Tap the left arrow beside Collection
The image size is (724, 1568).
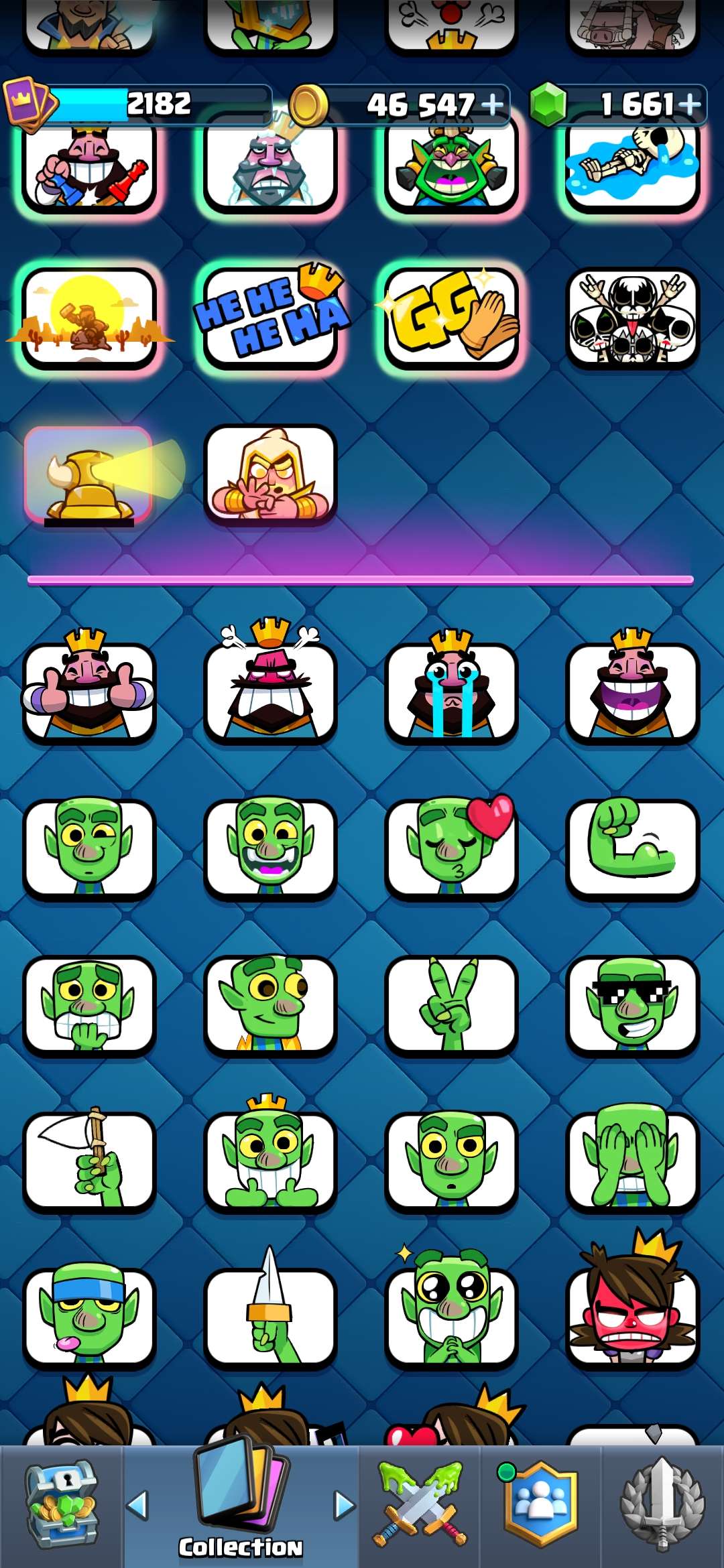tap(137, 1506)
